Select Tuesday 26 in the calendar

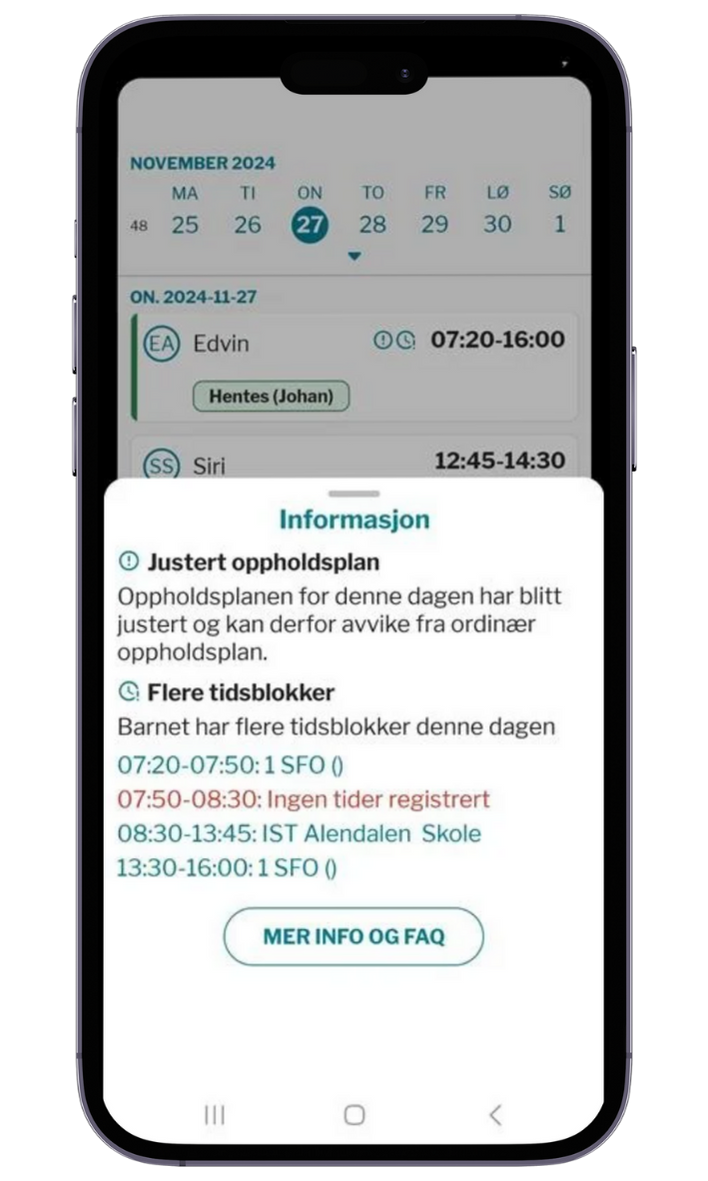coord(247,224)
